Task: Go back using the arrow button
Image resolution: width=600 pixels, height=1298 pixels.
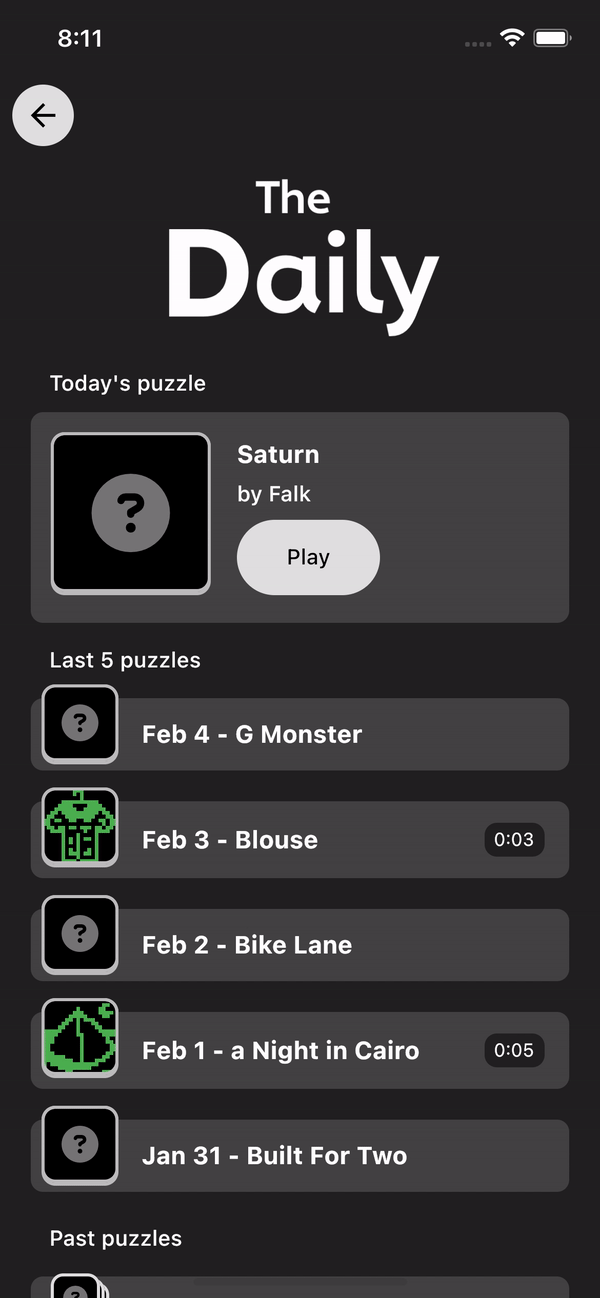Action: tap(43, 116)
